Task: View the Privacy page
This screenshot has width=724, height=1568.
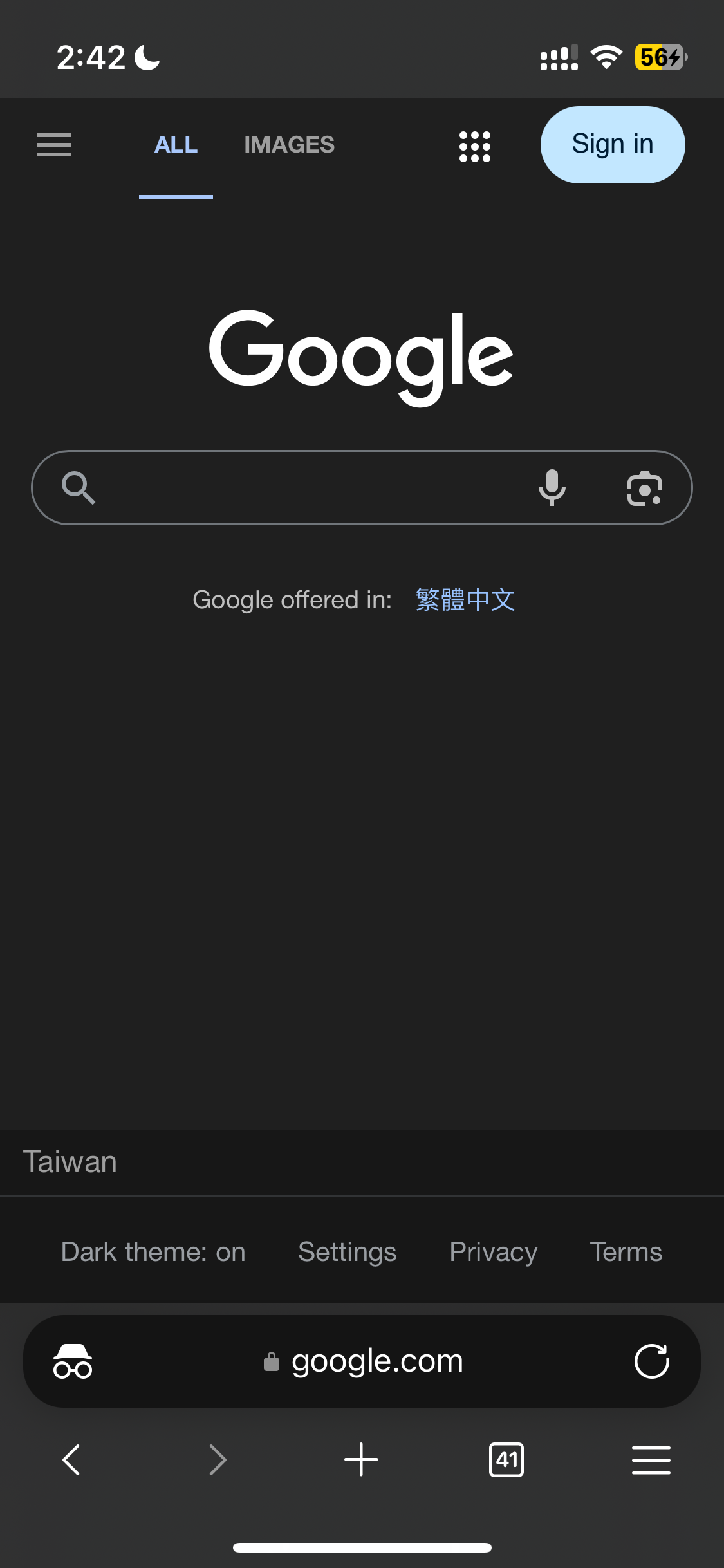Action: (493, 1252)
